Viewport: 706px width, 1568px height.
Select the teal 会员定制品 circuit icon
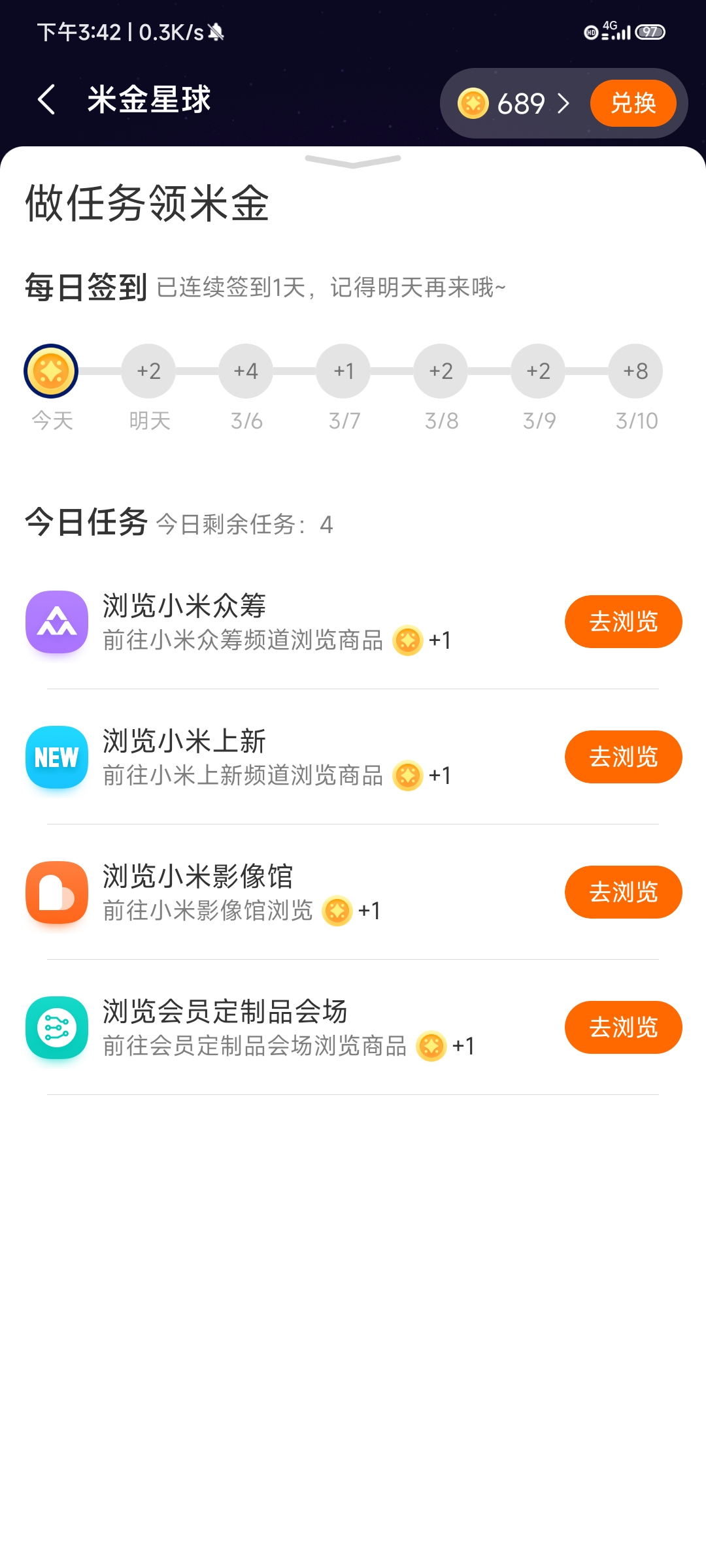56,1027
